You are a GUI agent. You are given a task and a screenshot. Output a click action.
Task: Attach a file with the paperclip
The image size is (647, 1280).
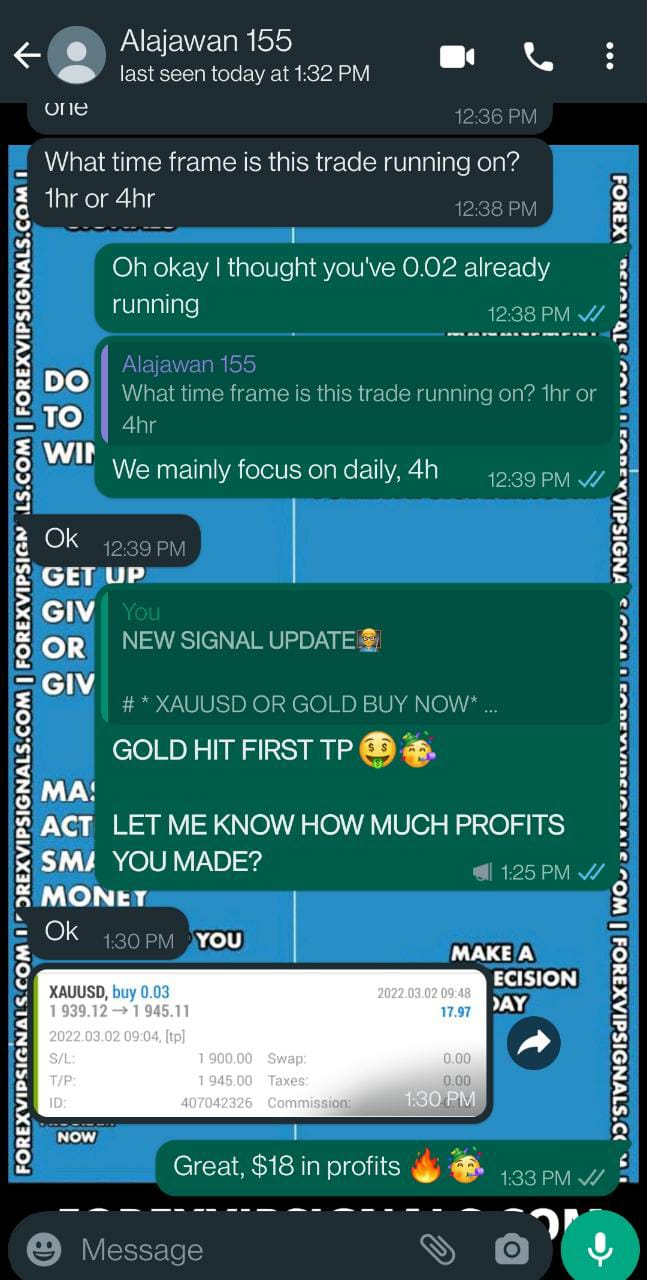tap(437, 1249)
